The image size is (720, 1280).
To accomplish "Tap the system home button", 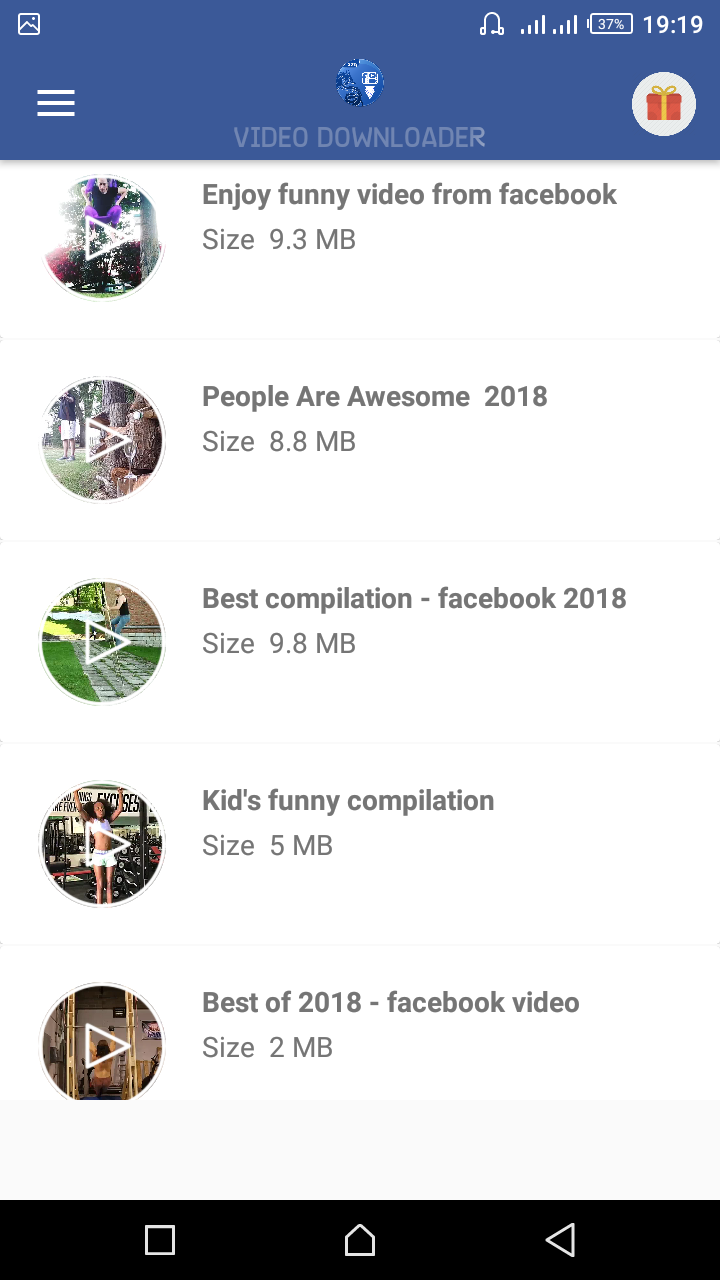I will pos(360,1240).
